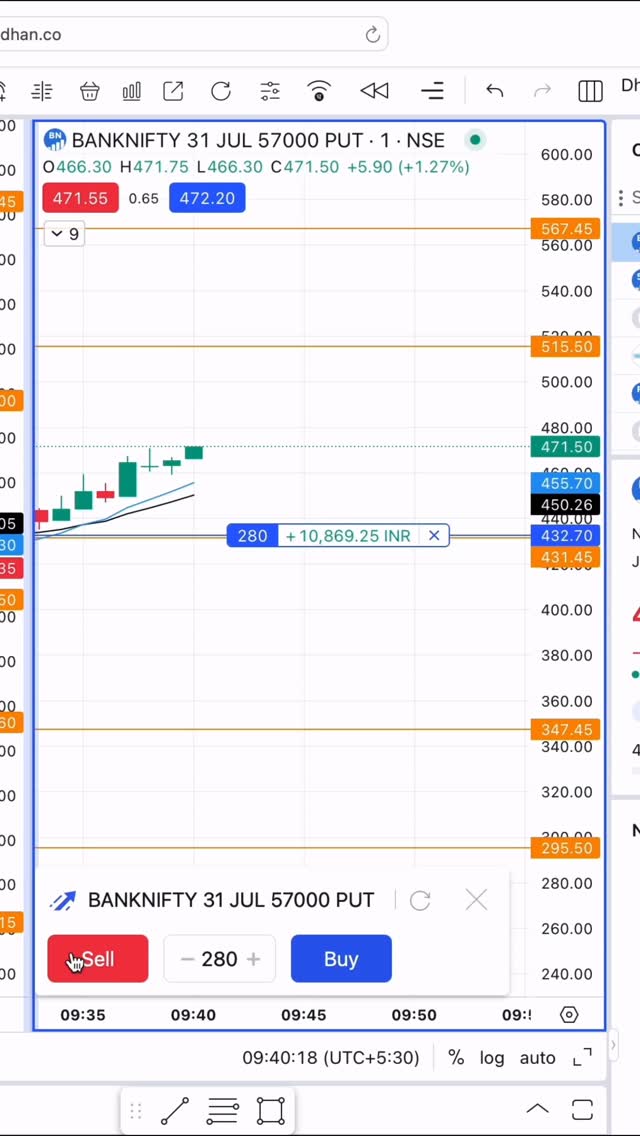Toggle the log scale option
Viewport: 640px width, 1136px height.
point(491,1057)
